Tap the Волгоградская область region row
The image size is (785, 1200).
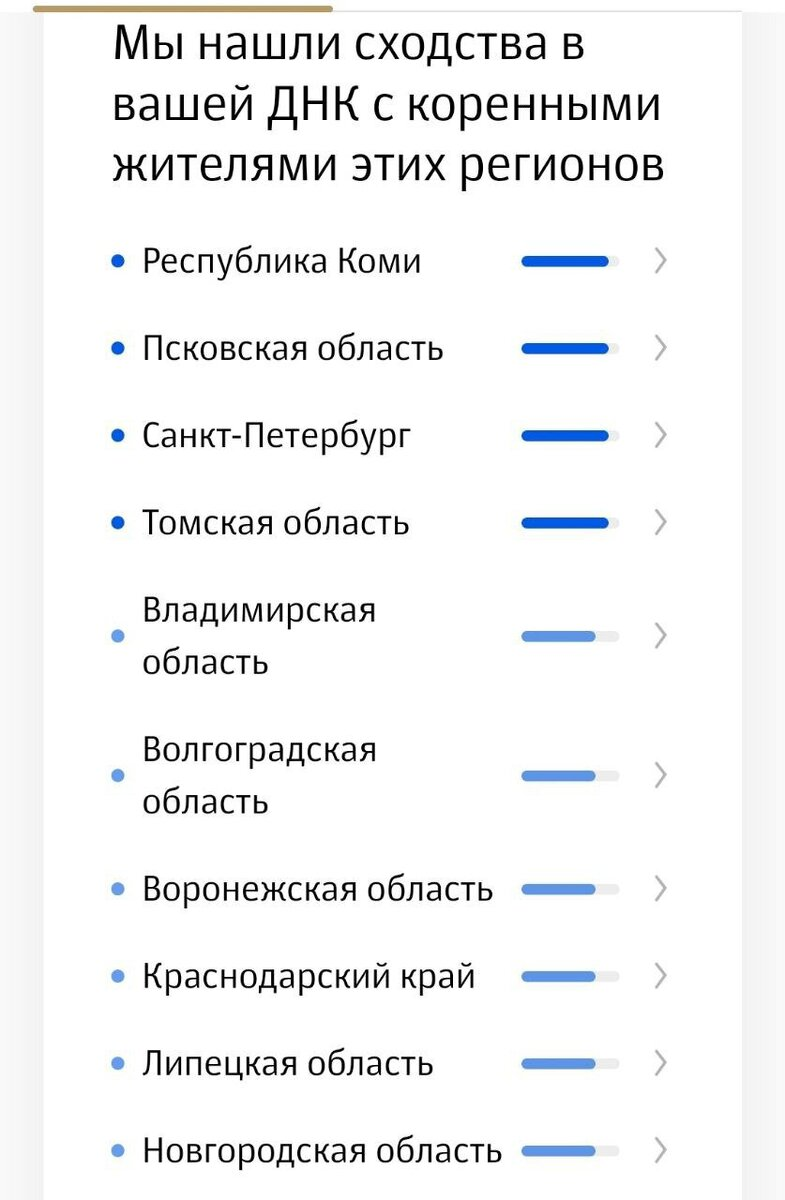click(x=390, y=775)
